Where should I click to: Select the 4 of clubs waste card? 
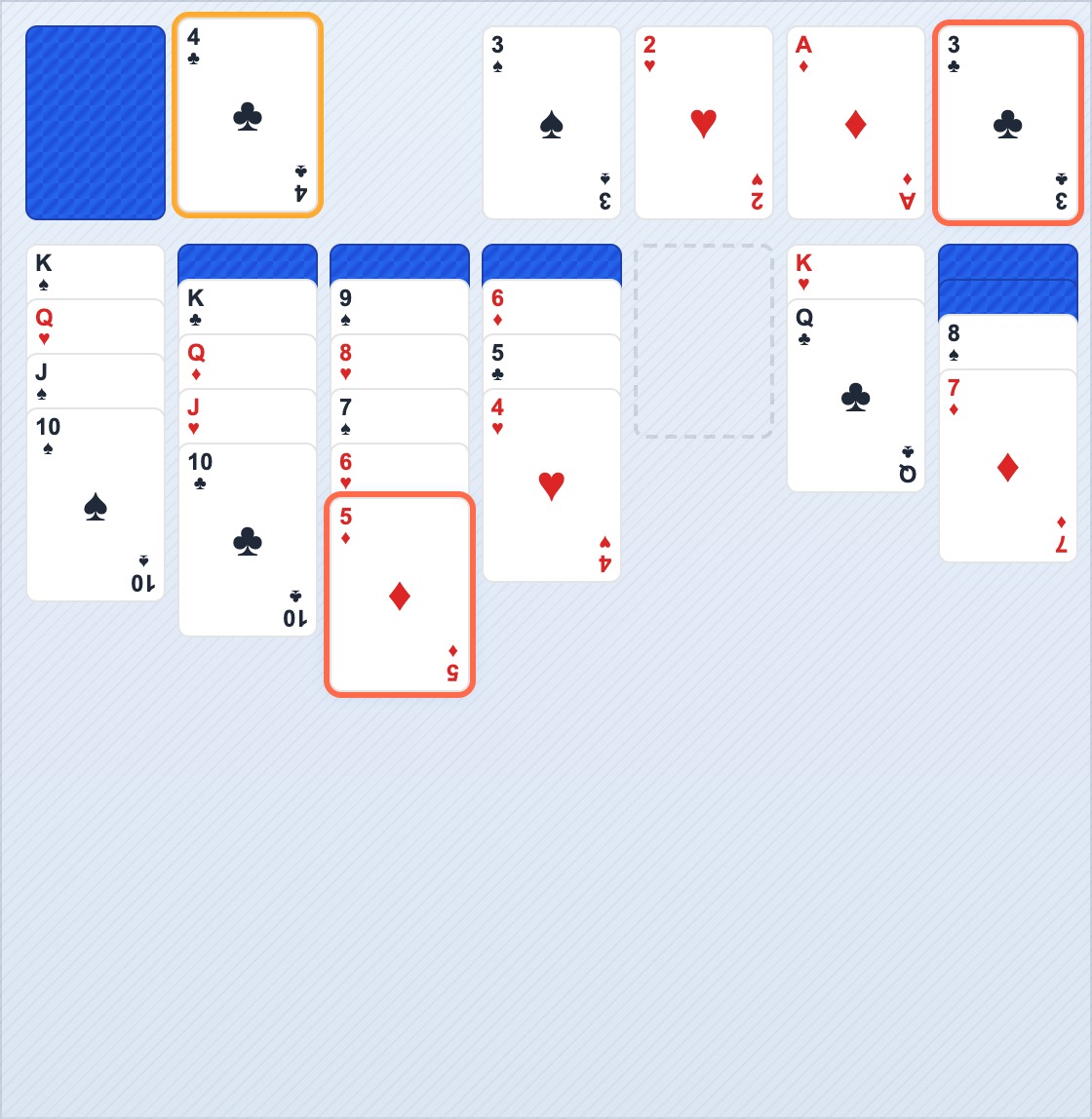(x=248, y=115)
